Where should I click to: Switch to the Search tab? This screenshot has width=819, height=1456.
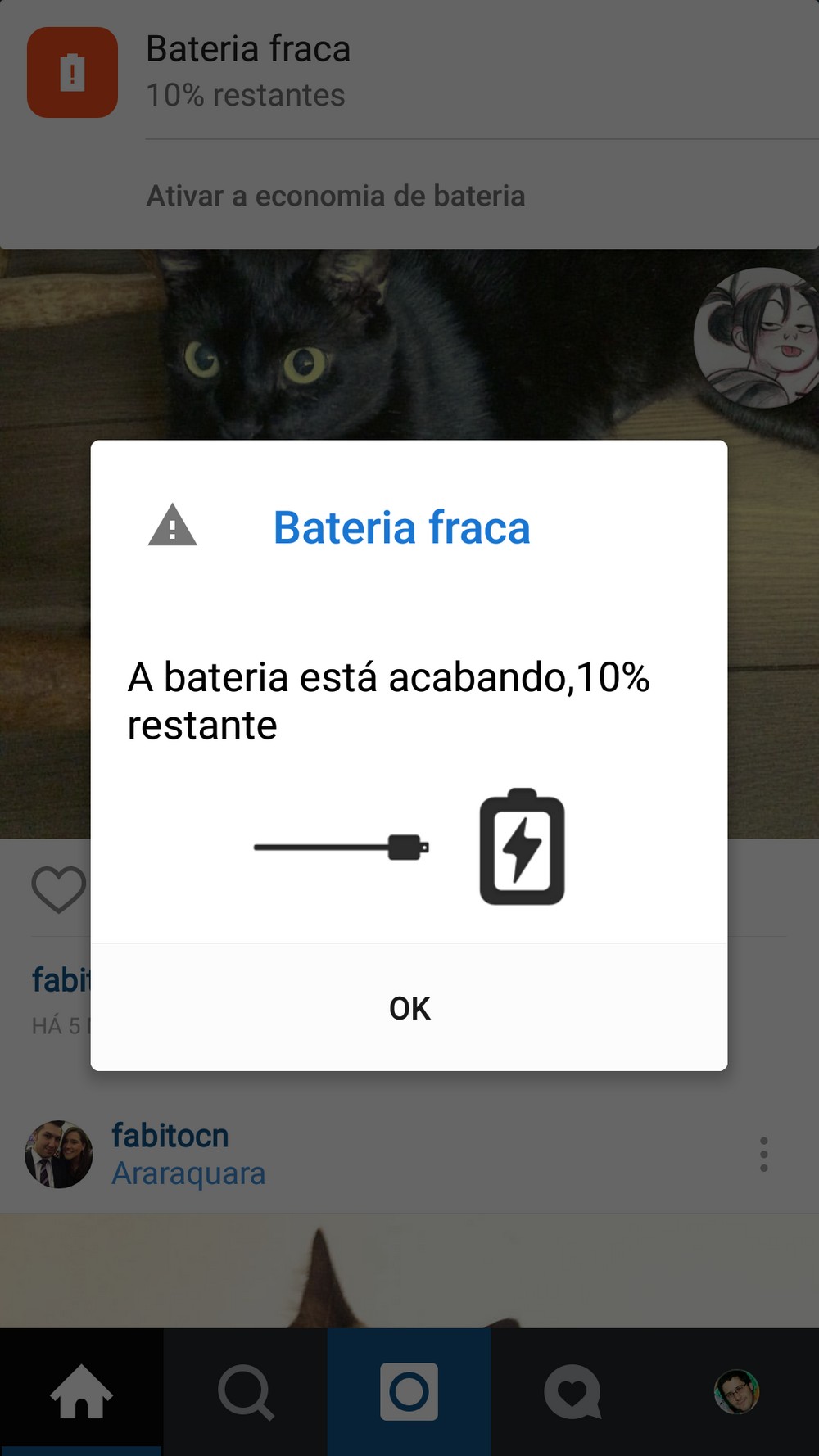coord(245,1391)
